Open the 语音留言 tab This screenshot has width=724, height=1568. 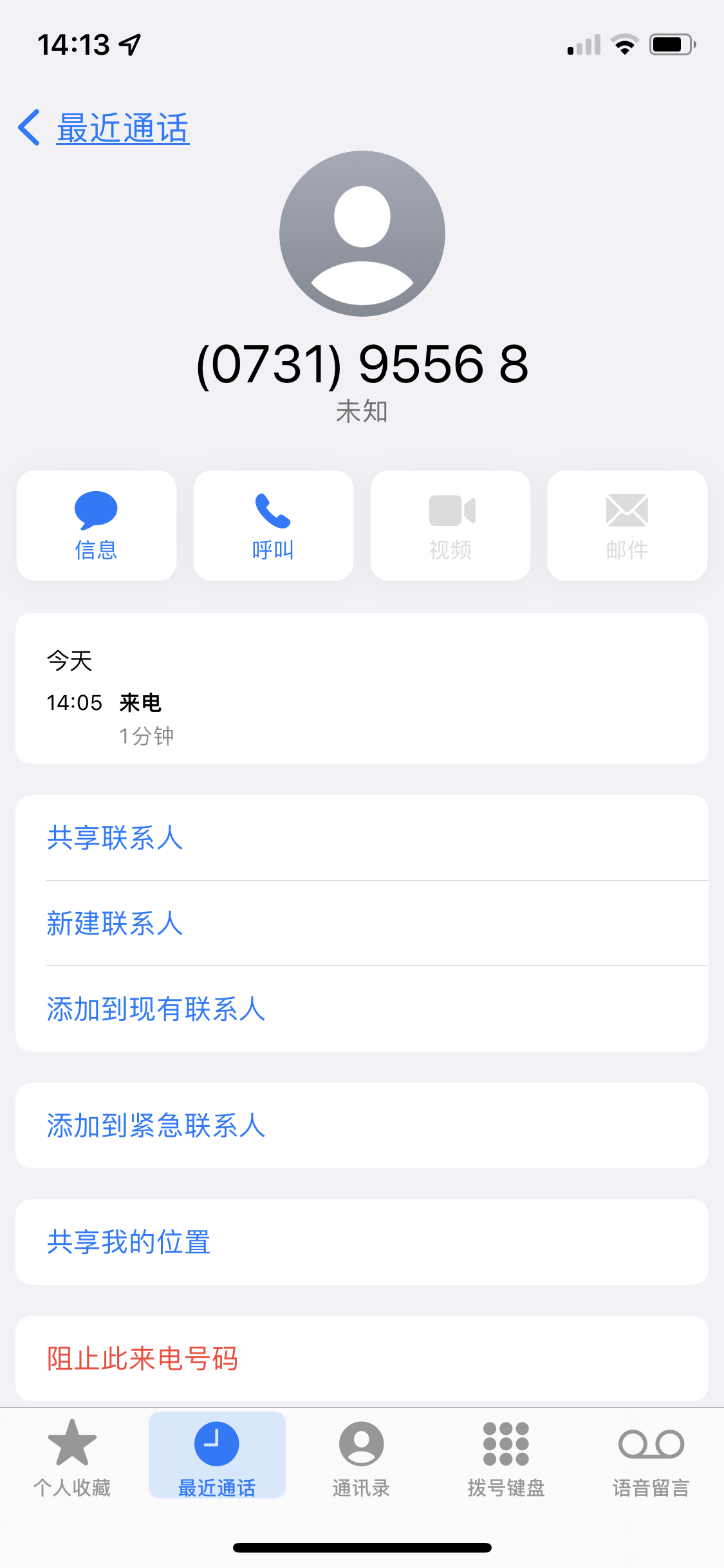click(x=651, y=1457)
